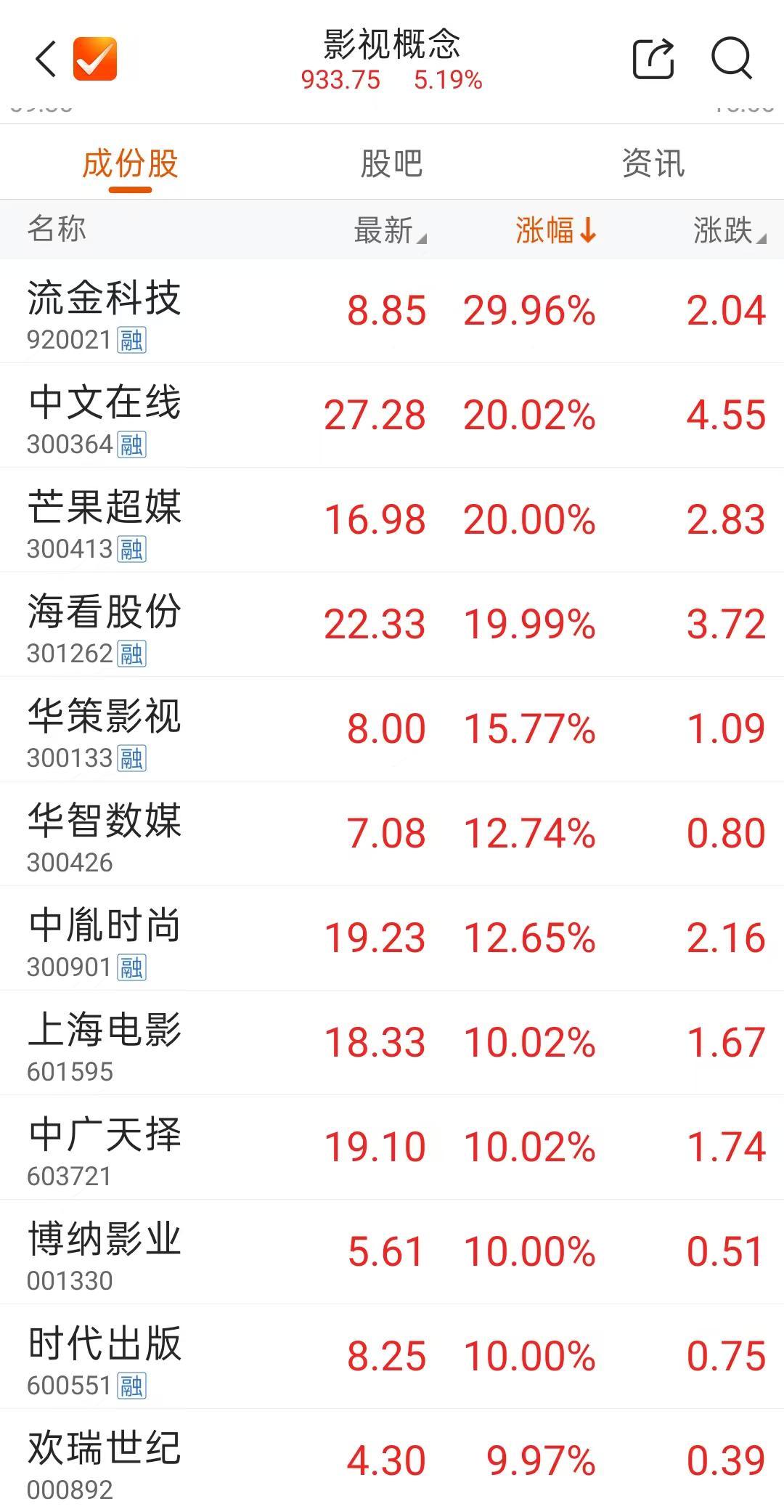Go back with the arrow icon
The width and height of the screenshot is (784, 1512).
[46, 59]
